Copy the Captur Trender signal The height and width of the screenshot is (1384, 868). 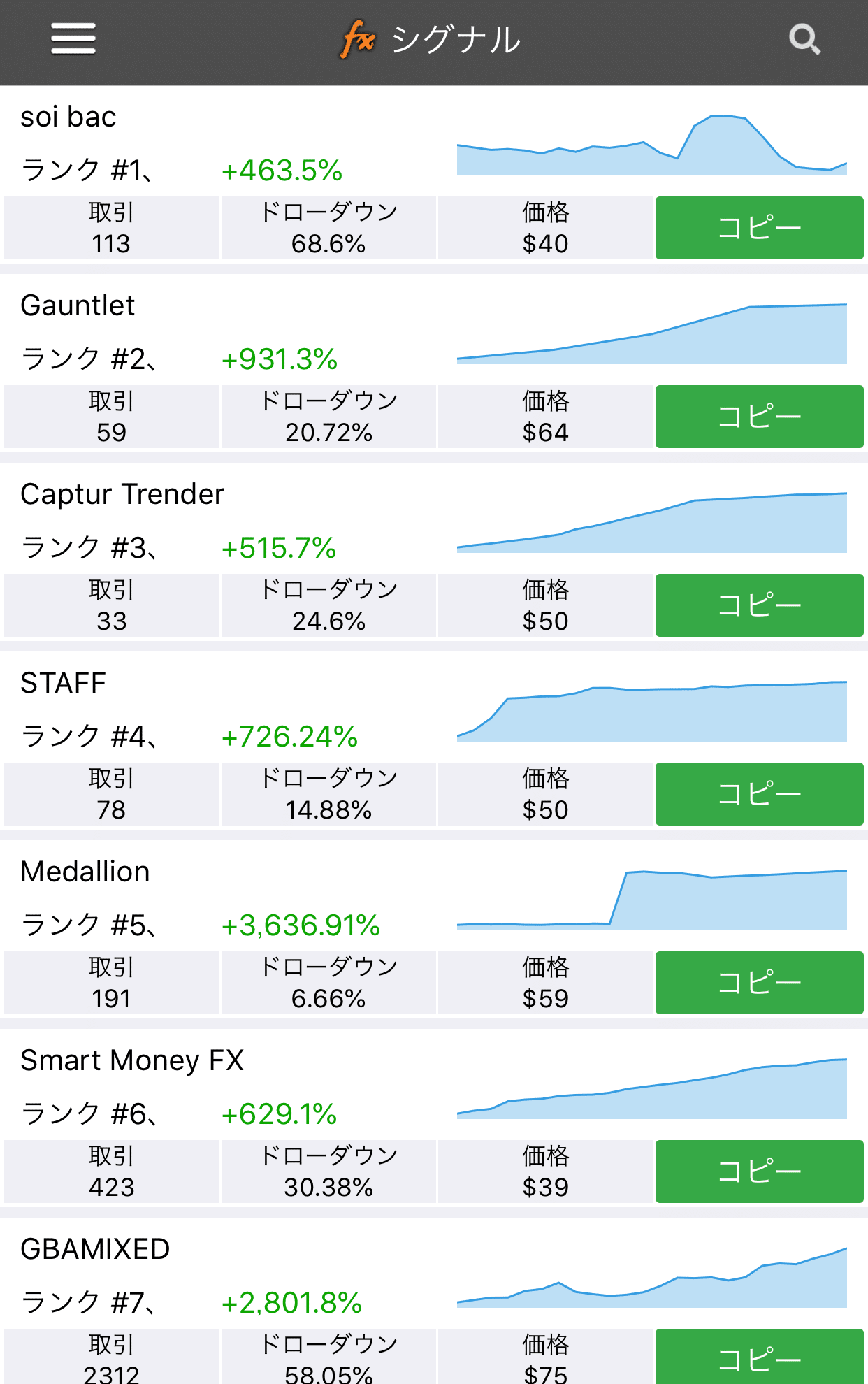click(x=760, y=605)
